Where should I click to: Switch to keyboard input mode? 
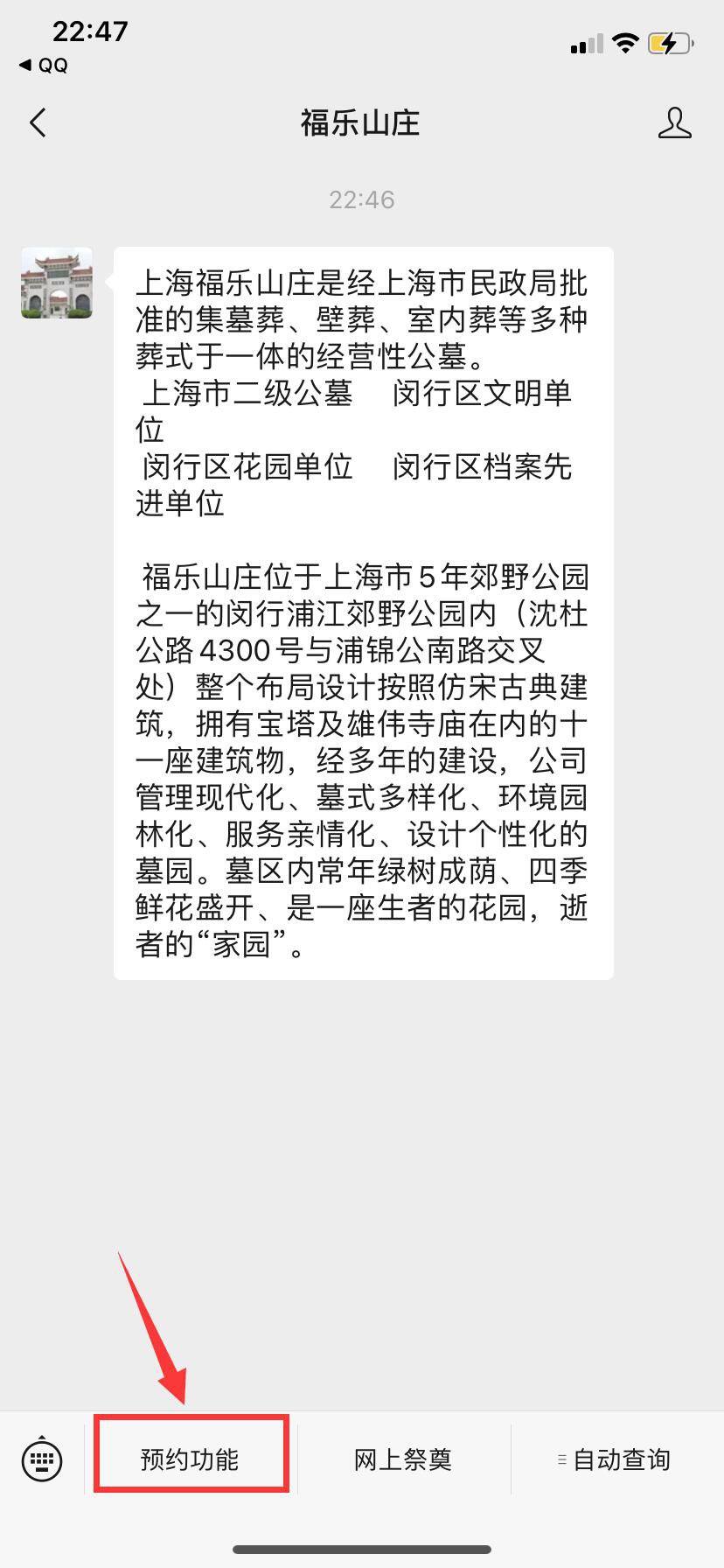coord(42,1459)
